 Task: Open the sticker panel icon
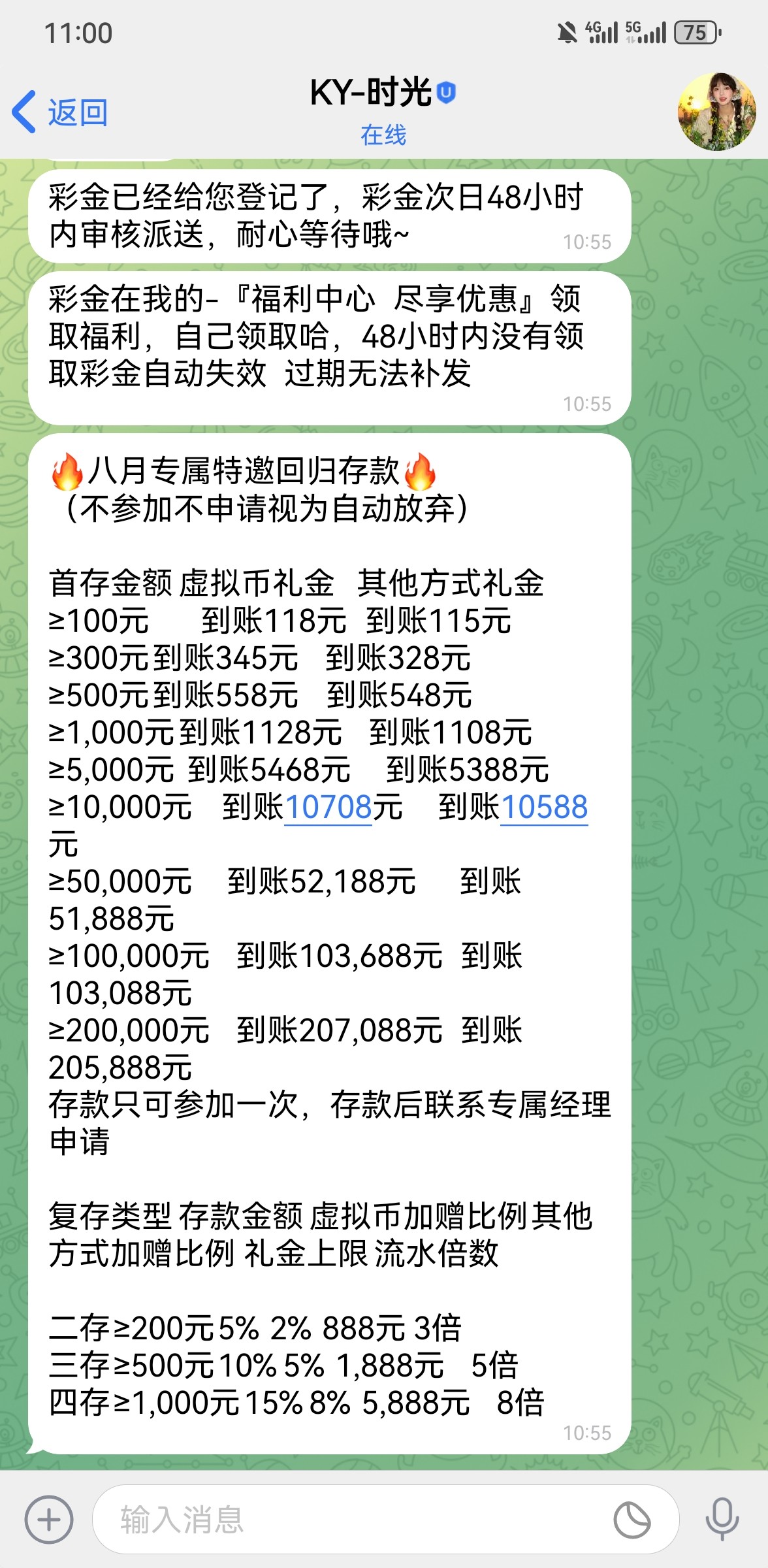tap(632, 1520)
